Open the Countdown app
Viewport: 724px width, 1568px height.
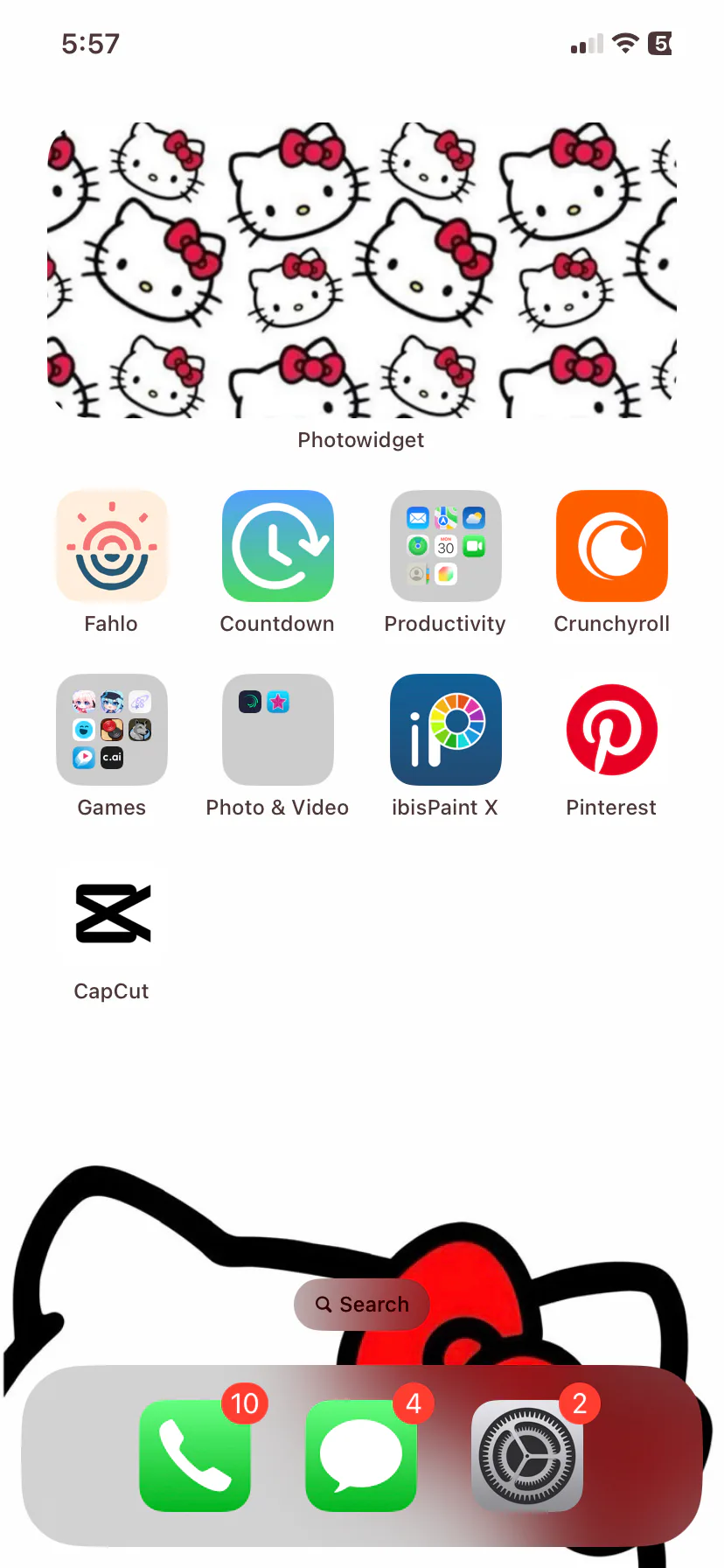click(x=278, y=546)
